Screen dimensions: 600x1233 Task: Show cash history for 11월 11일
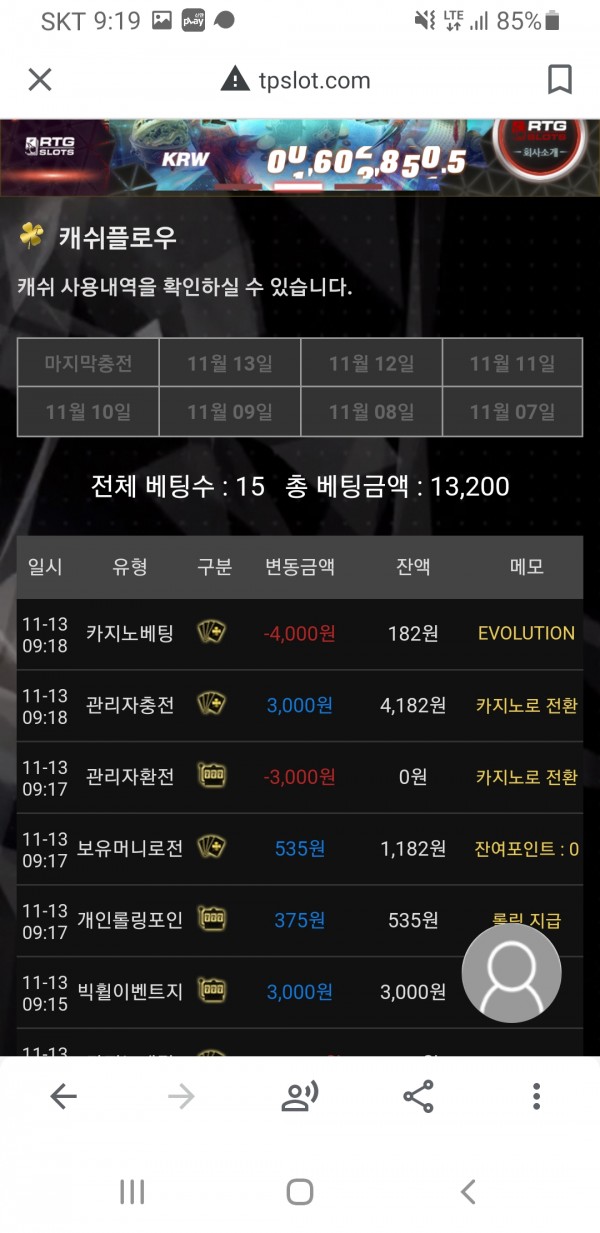pyautogui.click(x=512, y=363)
